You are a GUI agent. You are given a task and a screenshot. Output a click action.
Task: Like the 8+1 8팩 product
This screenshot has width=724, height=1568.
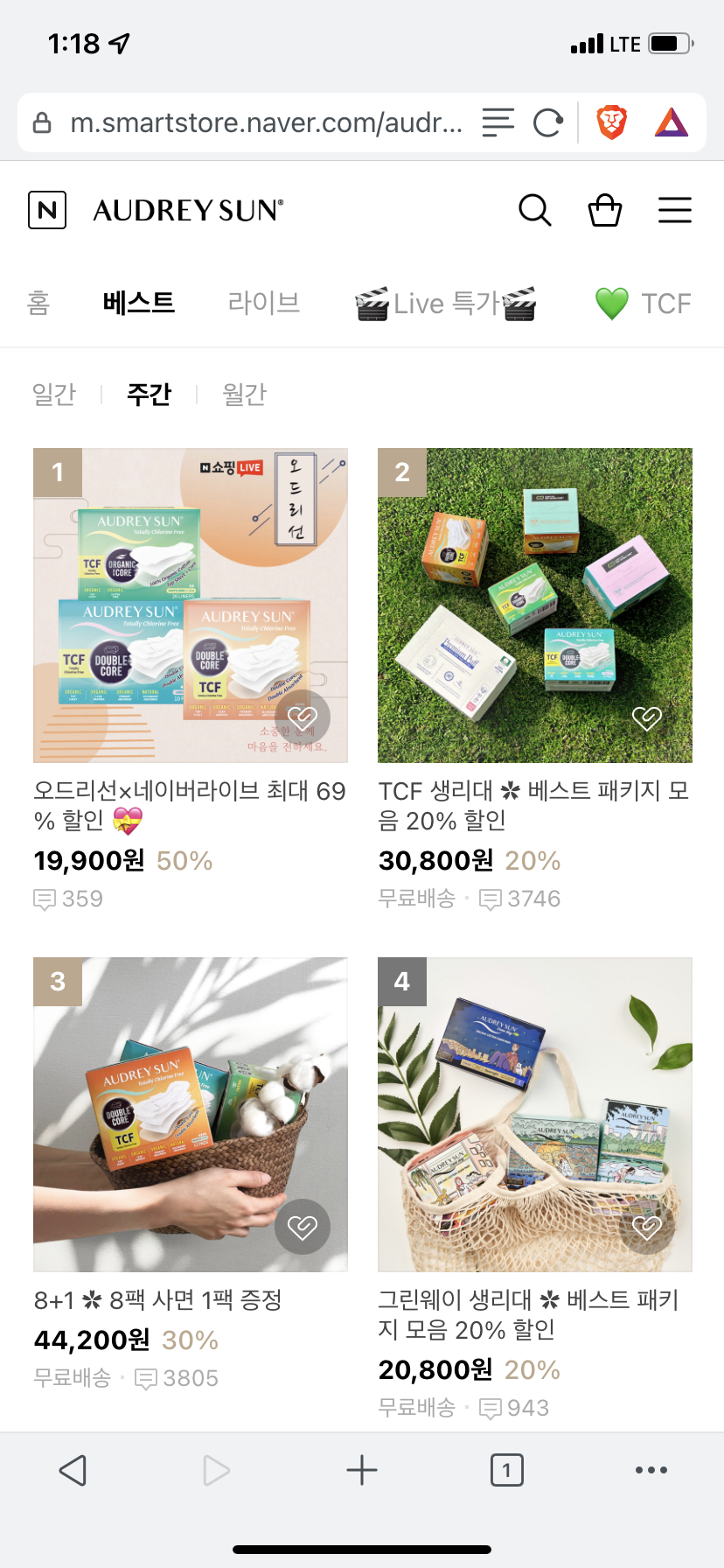pos(303,1227)
